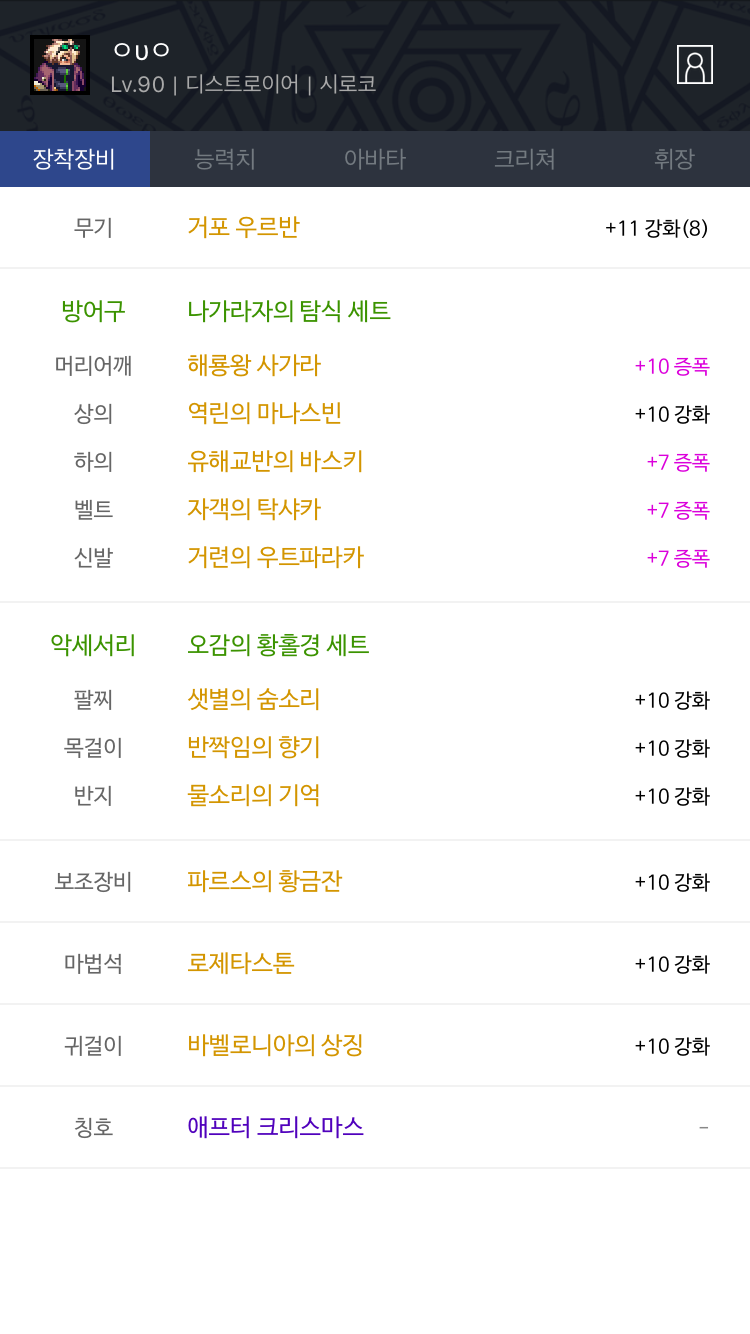
Task: Open bracelet item 샛별의 숨소리
Action: 254,699
